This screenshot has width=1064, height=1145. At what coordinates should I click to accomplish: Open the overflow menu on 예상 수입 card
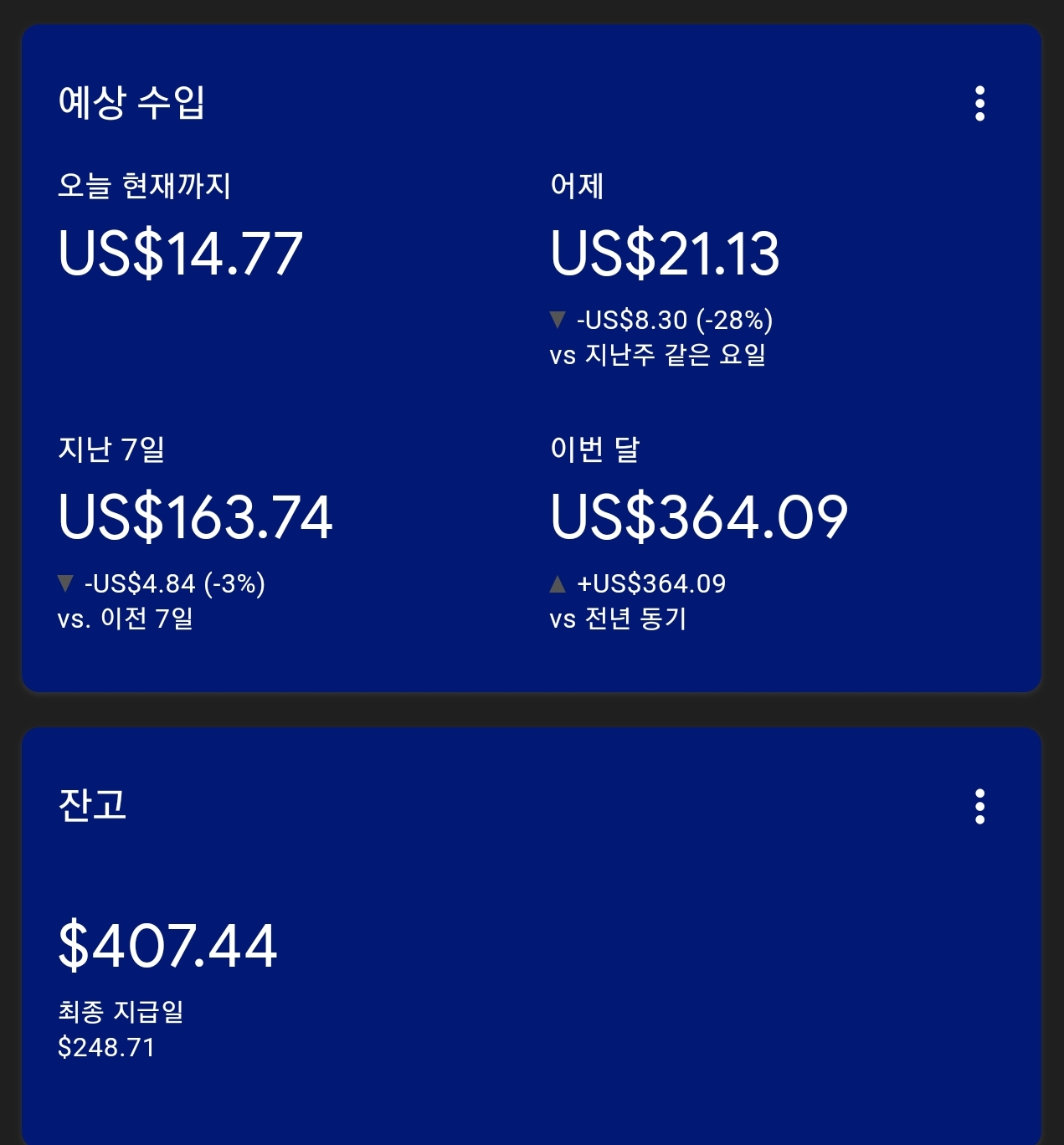point(979,104)
